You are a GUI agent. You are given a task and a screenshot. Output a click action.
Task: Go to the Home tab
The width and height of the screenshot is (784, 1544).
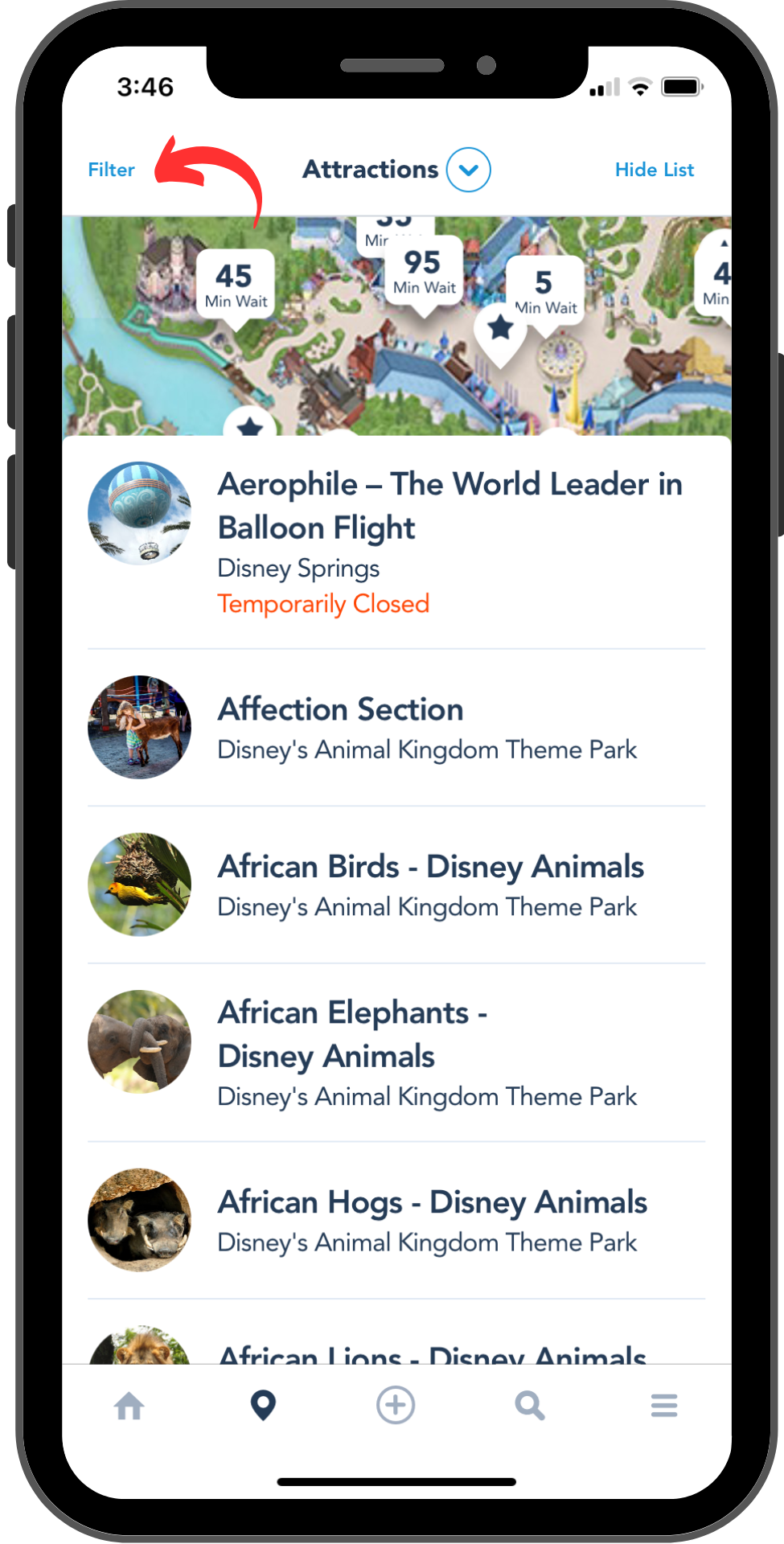point(129,1406)
